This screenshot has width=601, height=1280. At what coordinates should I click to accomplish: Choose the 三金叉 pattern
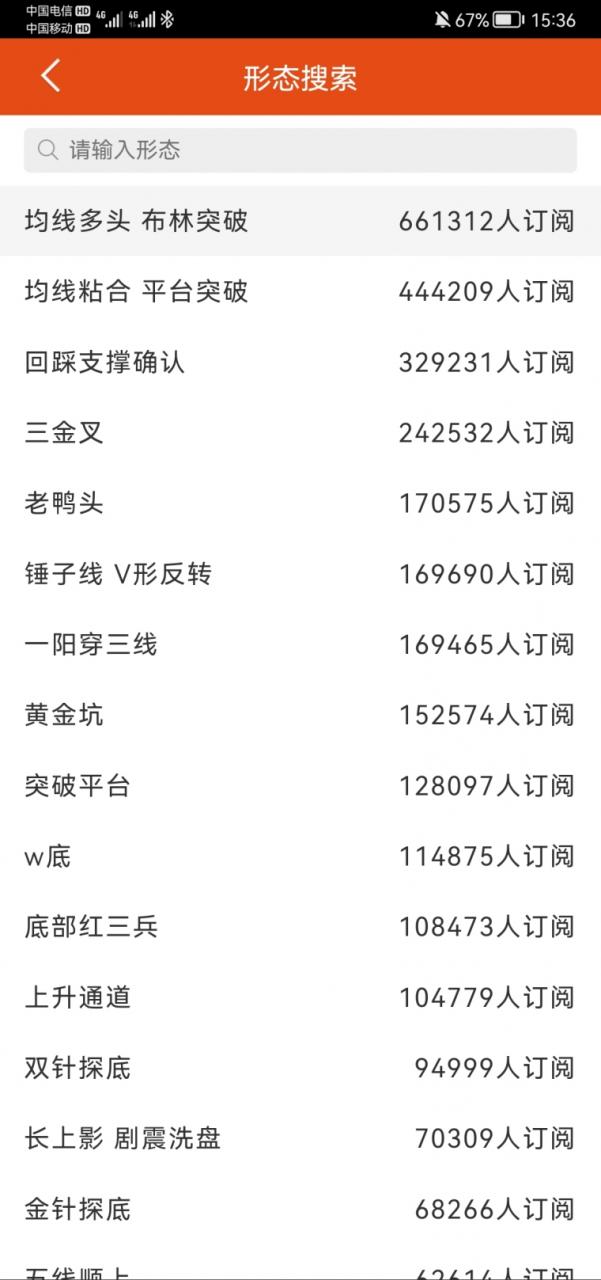click(x=300, y=433)
